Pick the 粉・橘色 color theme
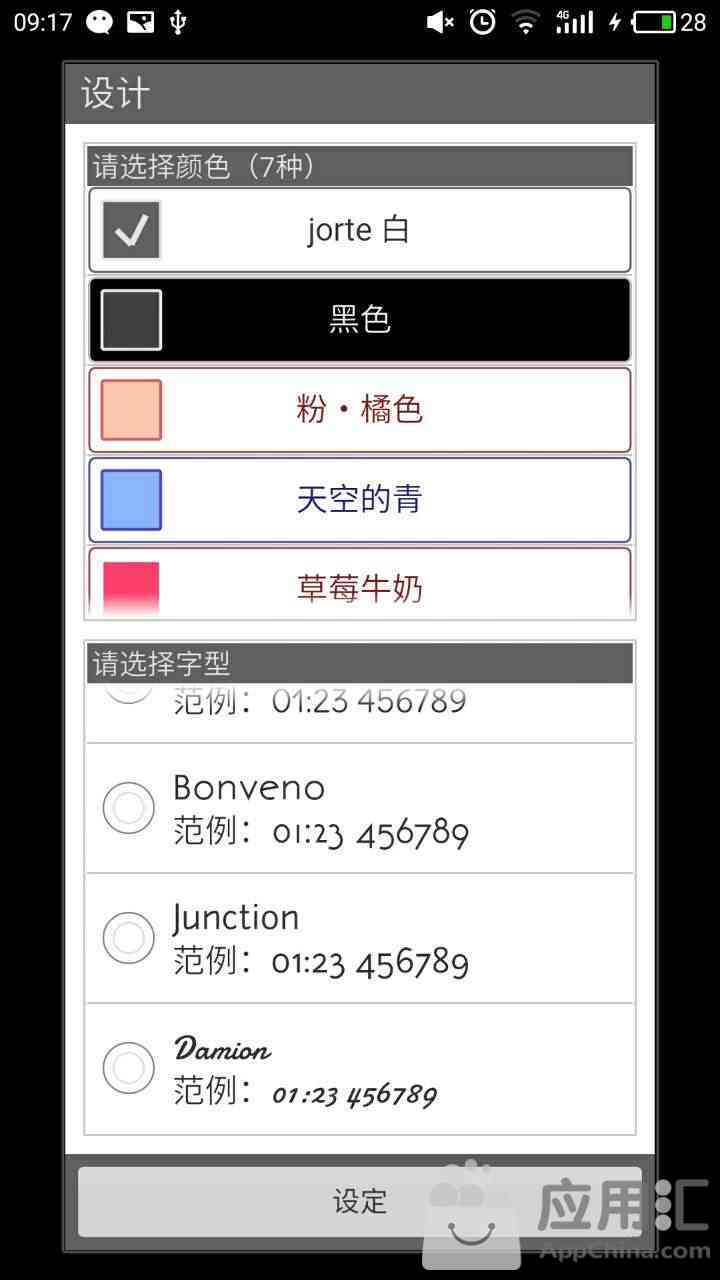 [x=359, y=410]
